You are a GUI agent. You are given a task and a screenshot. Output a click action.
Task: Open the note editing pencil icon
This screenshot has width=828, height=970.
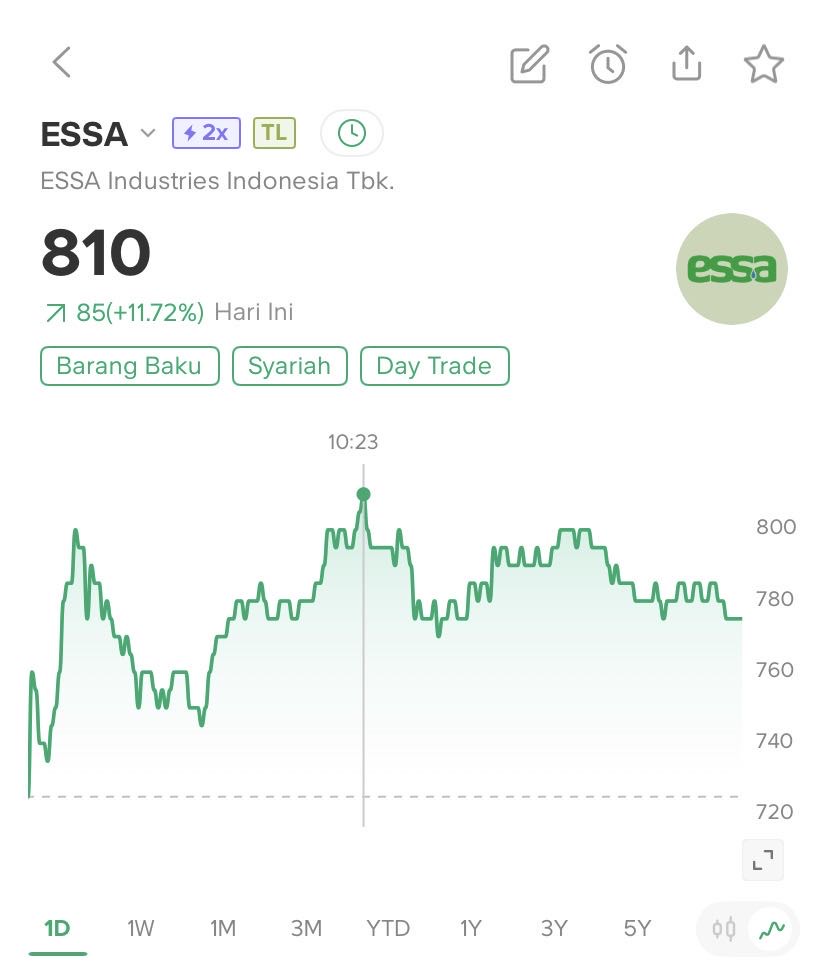coord(529,64)
